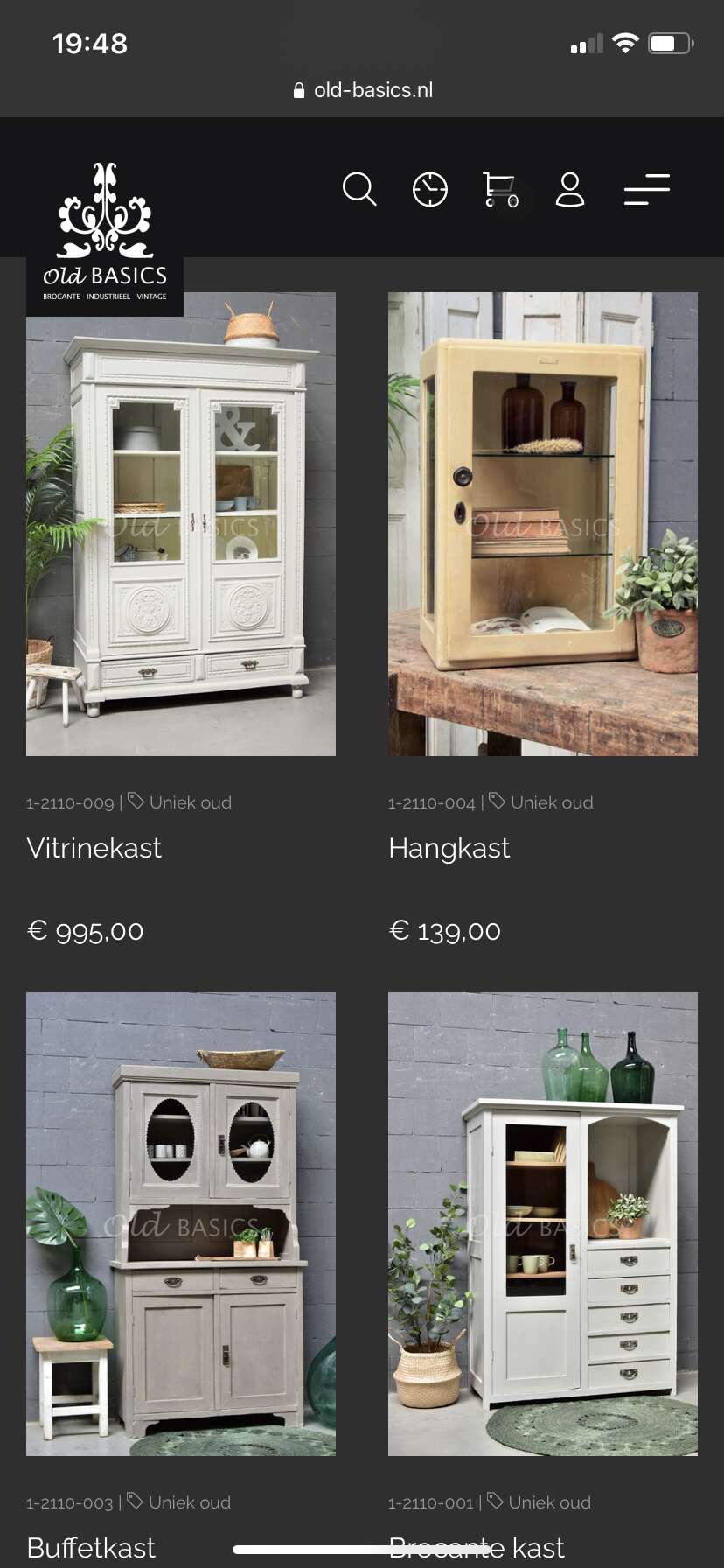This screenshot has width=724, height=1568.
Task: Open the shopping cart
Action: point(500,189)
